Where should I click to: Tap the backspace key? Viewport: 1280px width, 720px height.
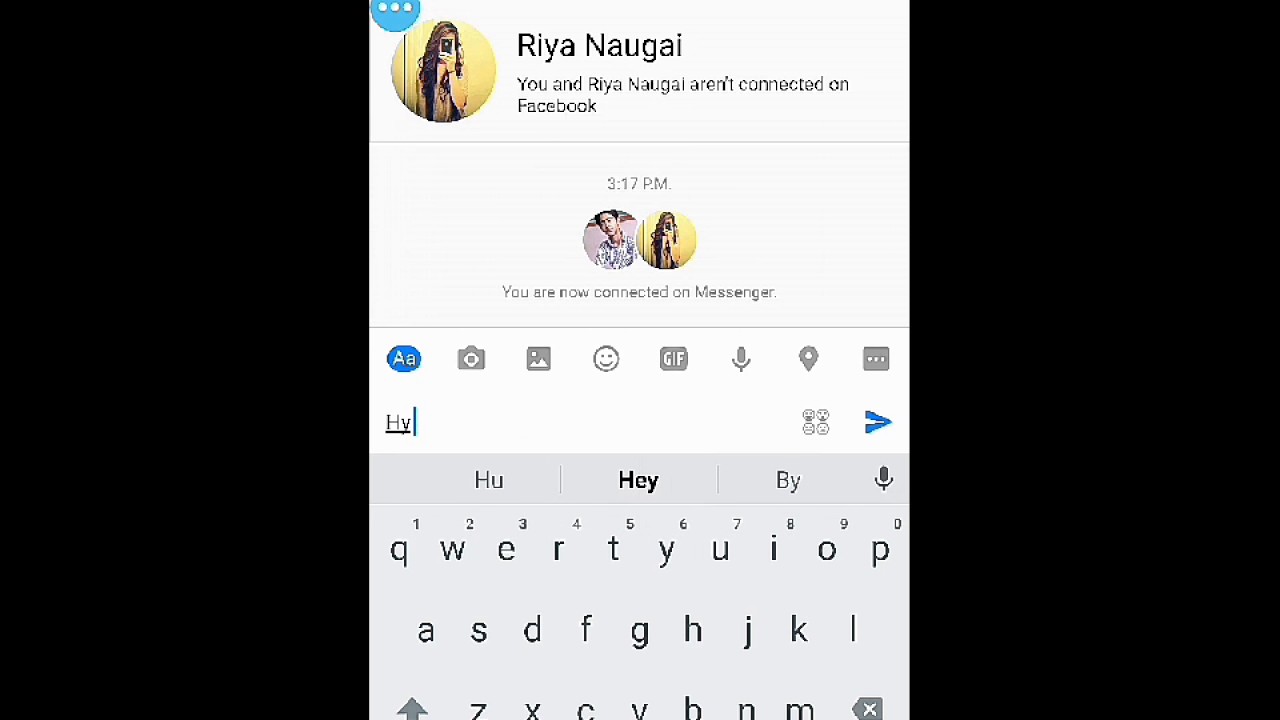tap(868, 709)
